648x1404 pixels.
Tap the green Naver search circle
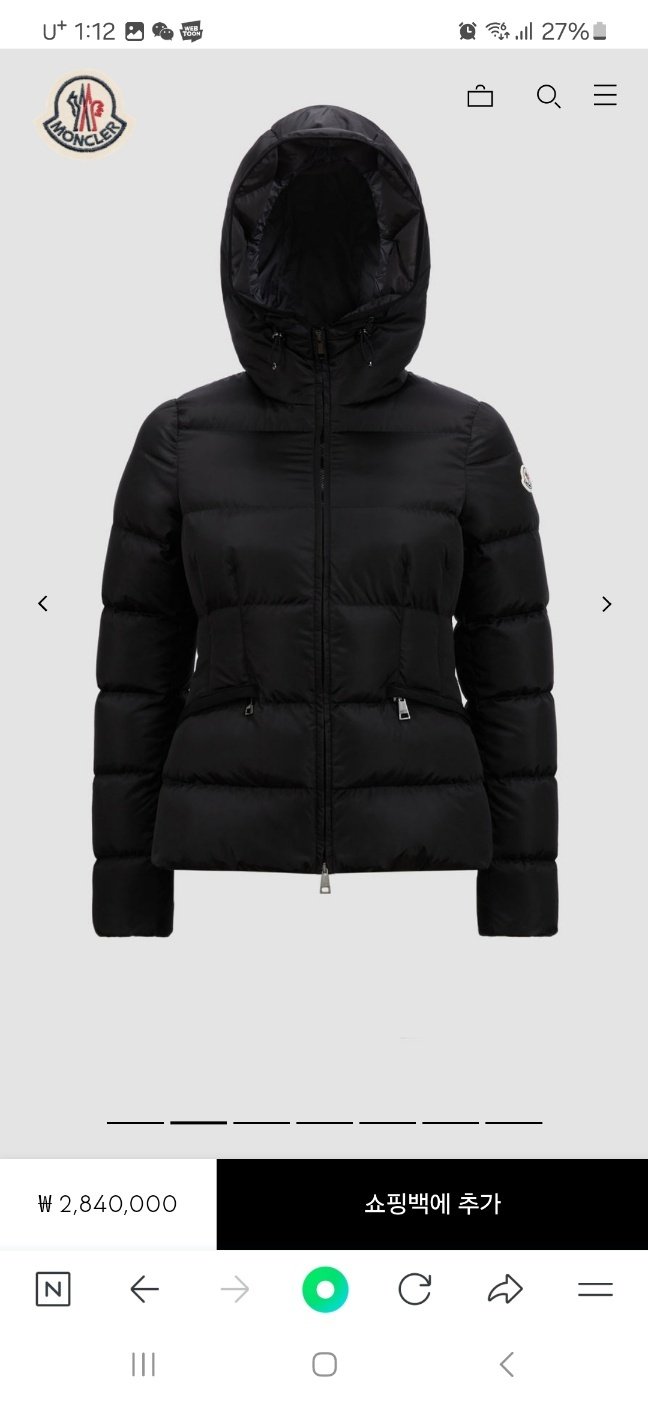[325, 1289]
